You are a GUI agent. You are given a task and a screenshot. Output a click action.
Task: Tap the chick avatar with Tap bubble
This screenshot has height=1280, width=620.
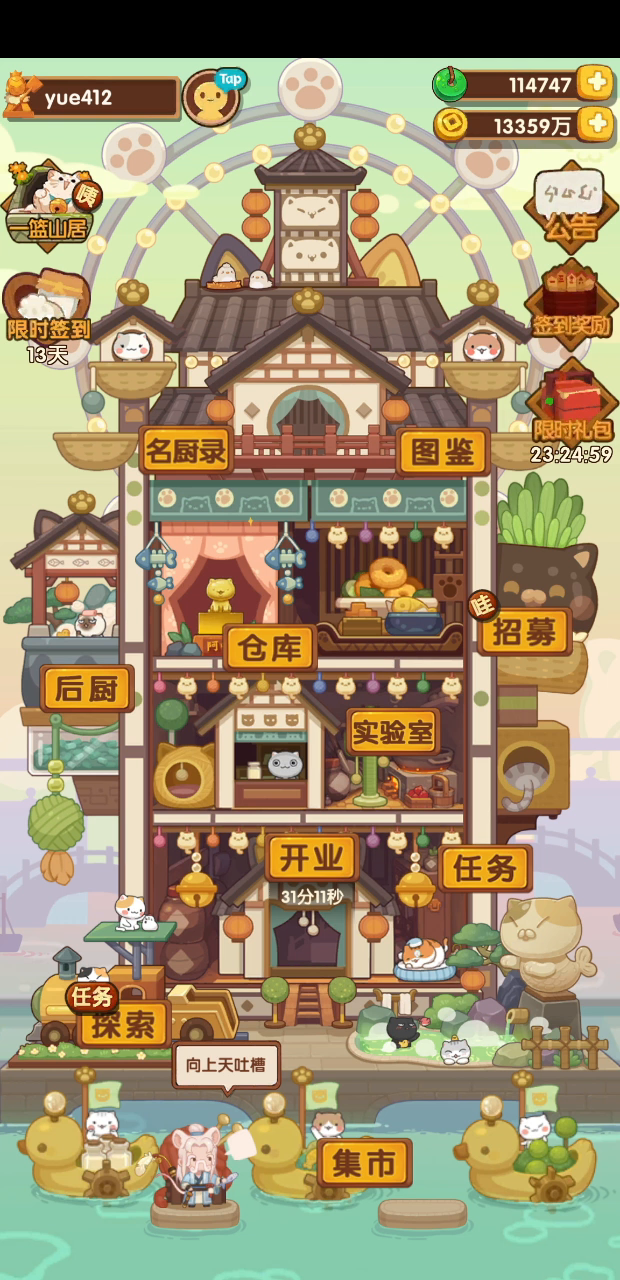click(x=214, y=97)
